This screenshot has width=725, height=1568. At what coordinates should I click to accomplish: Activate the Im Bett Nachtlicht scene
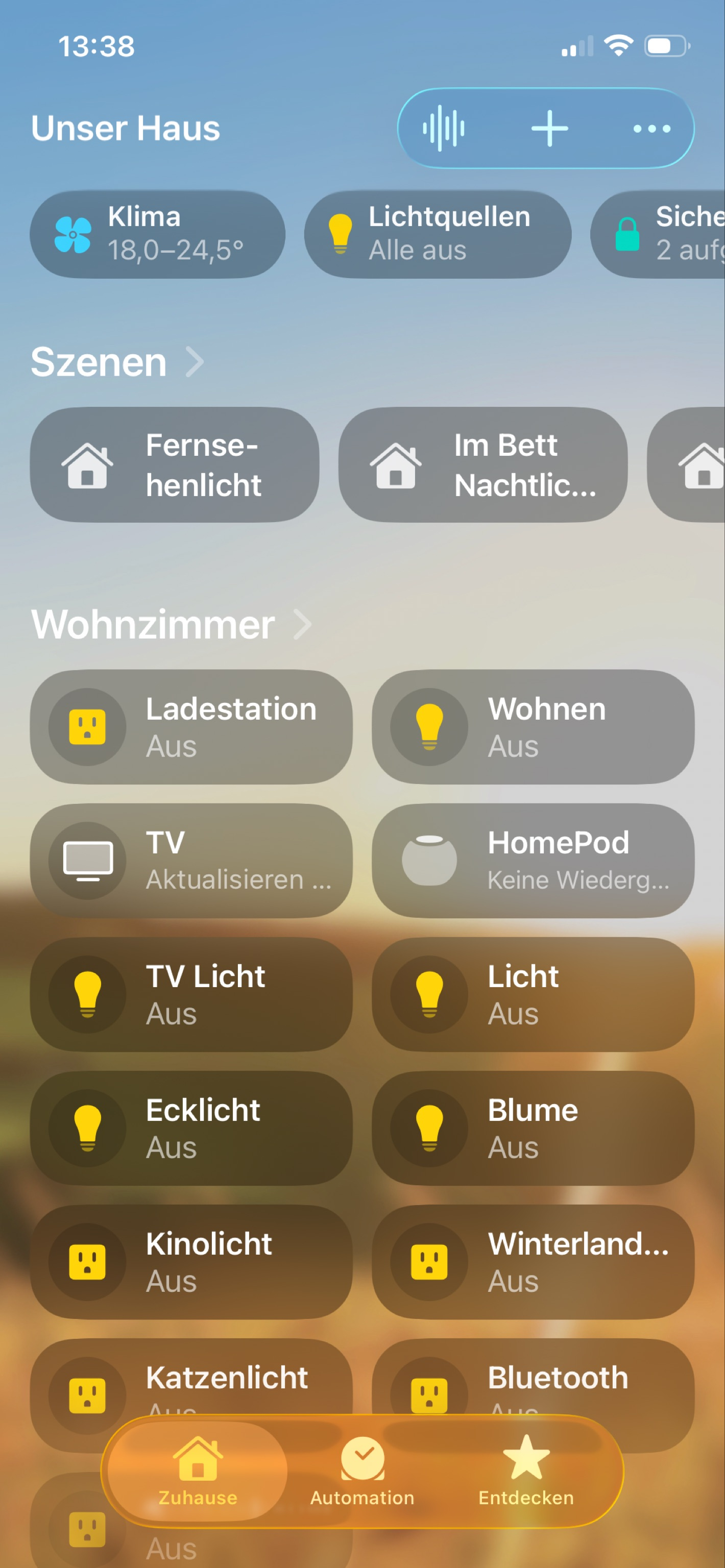482,465
